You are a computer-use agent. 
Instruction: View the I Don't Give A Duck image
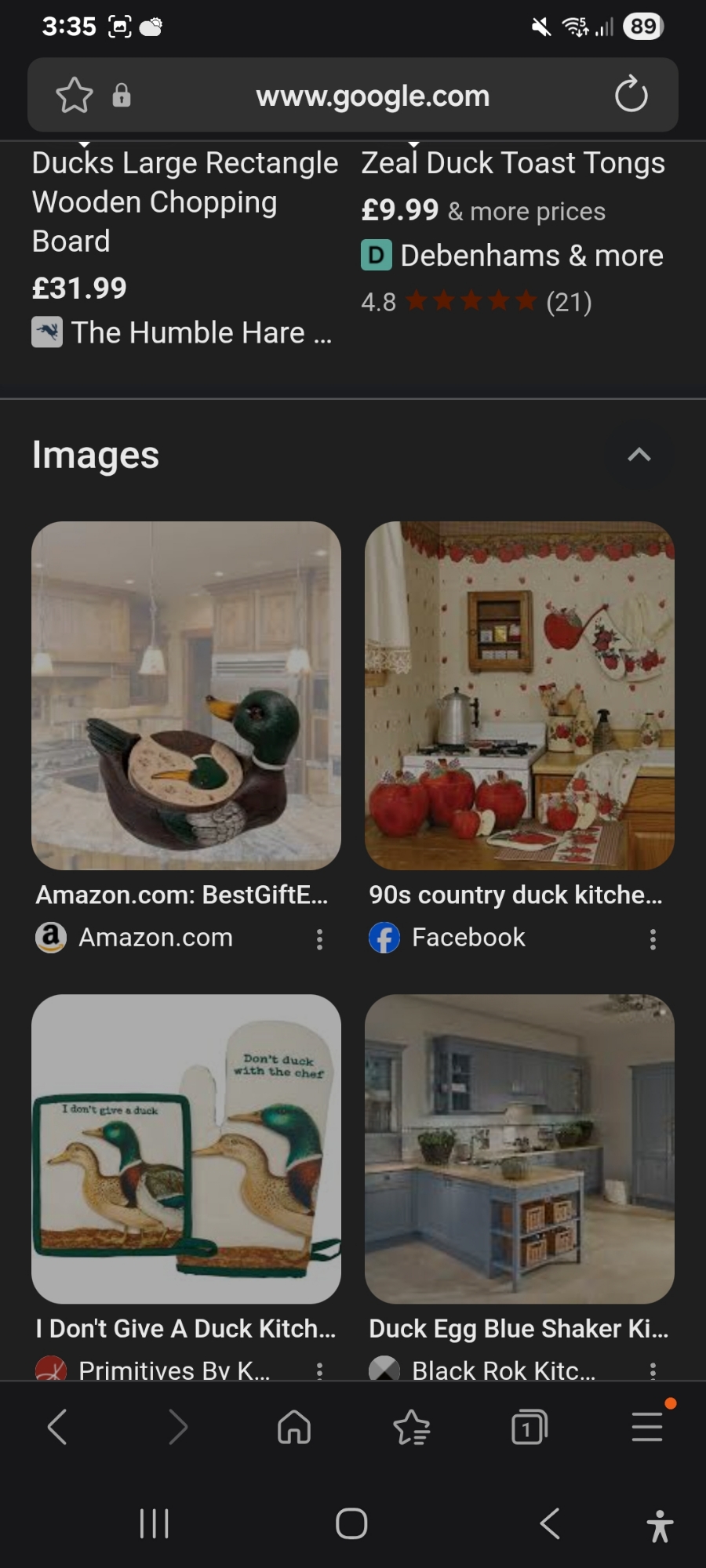[x=186, y=1149]
